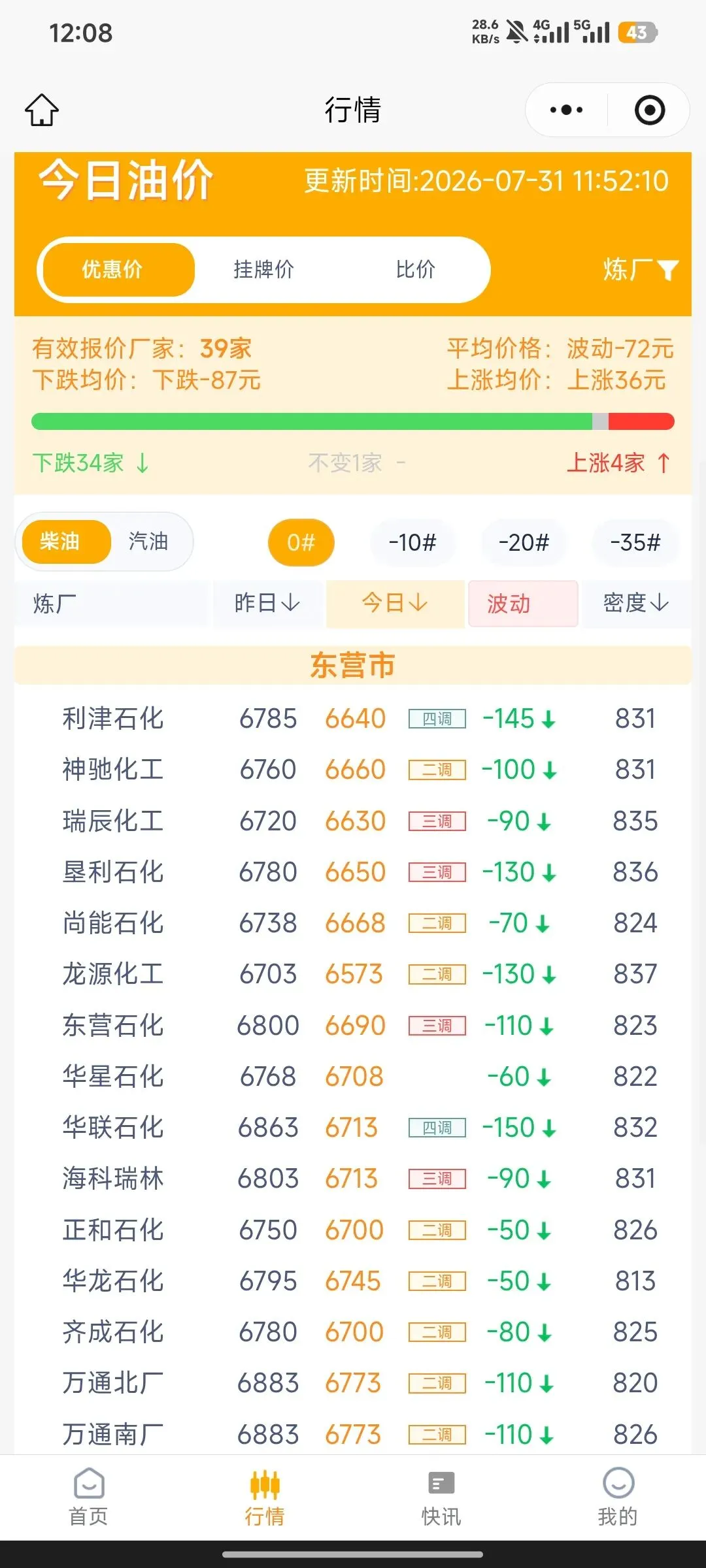Choose the -20# diesel grade chip
Screen dimensions: 706x1568
pyautogui.click(x=524, y=542)
